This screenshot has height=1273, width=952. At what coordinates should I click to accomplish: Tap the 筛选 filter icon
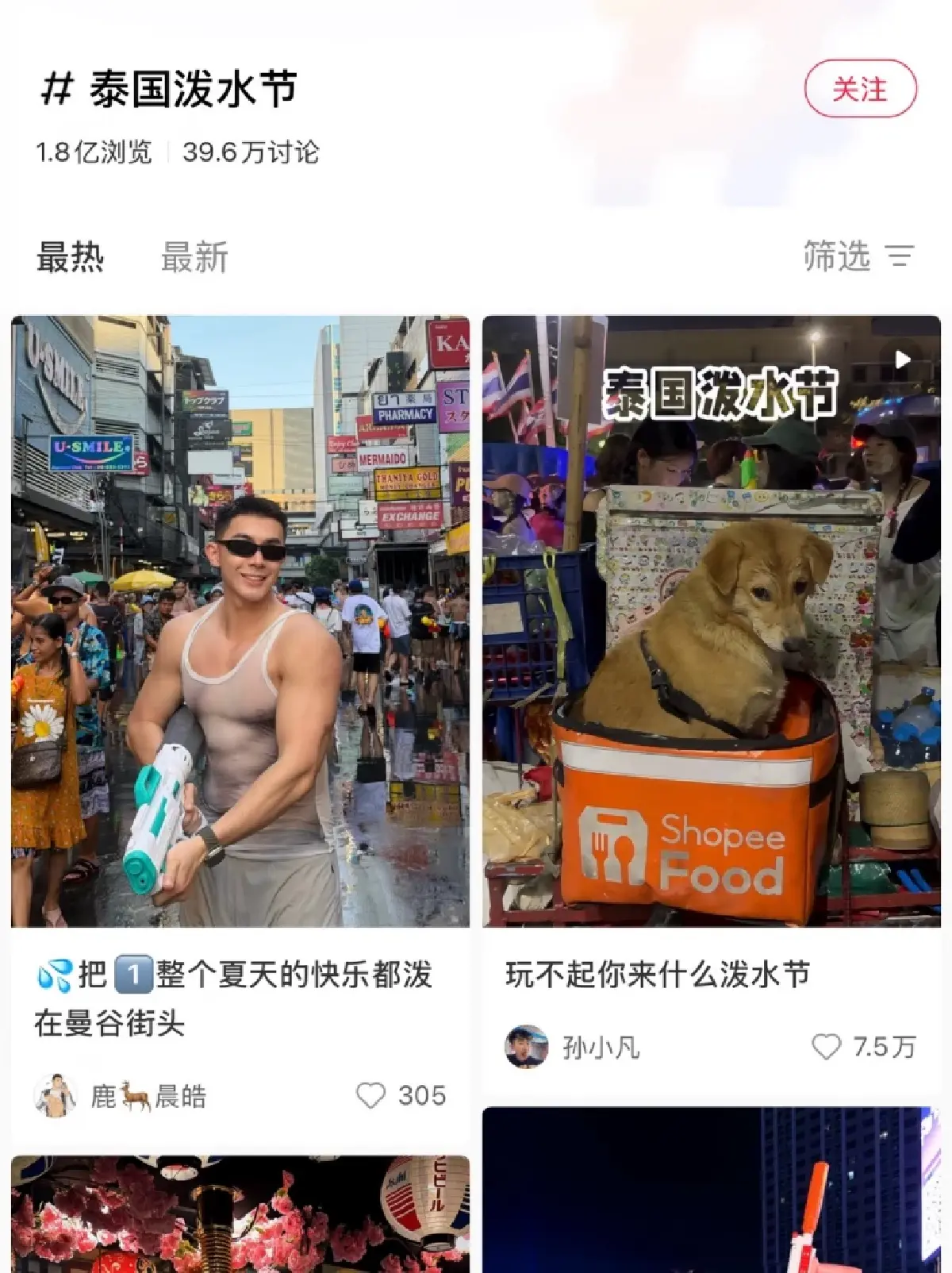[900, 255]
